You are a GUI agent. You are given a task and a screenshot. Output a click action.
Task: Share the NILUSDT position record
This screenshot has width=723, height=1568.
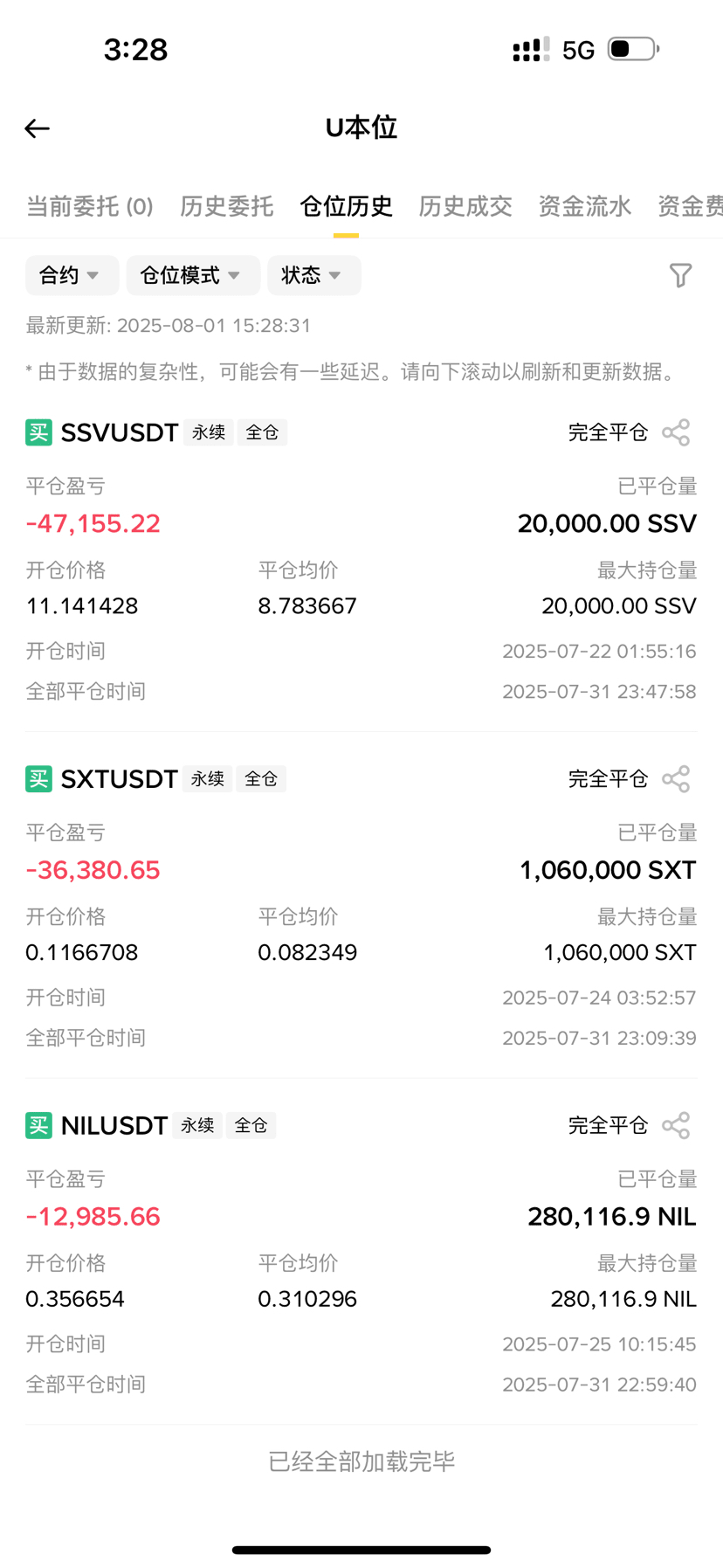pos(676,1125)
